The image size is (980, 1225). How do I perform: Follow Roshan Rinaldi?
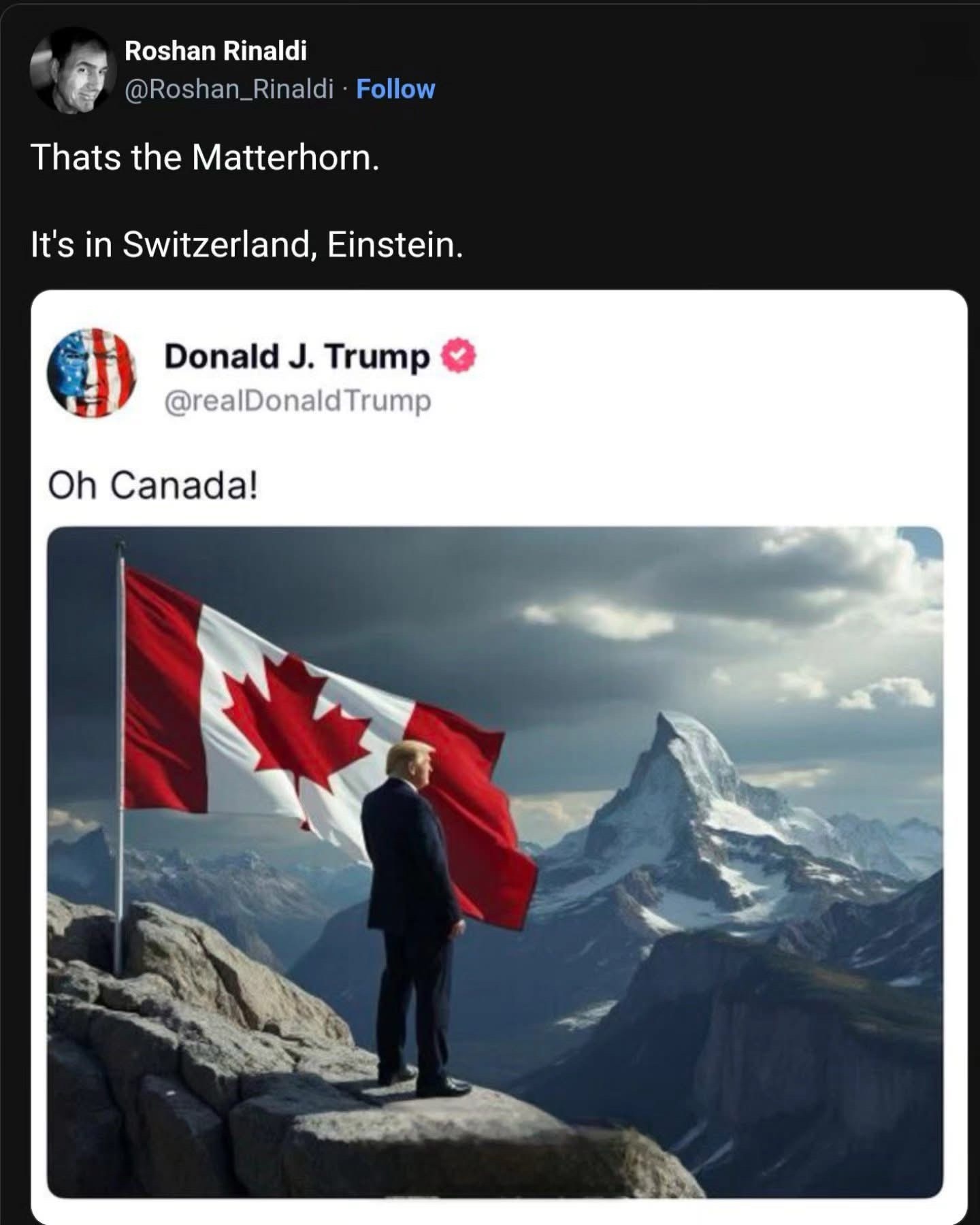click(x=395, y=89)
